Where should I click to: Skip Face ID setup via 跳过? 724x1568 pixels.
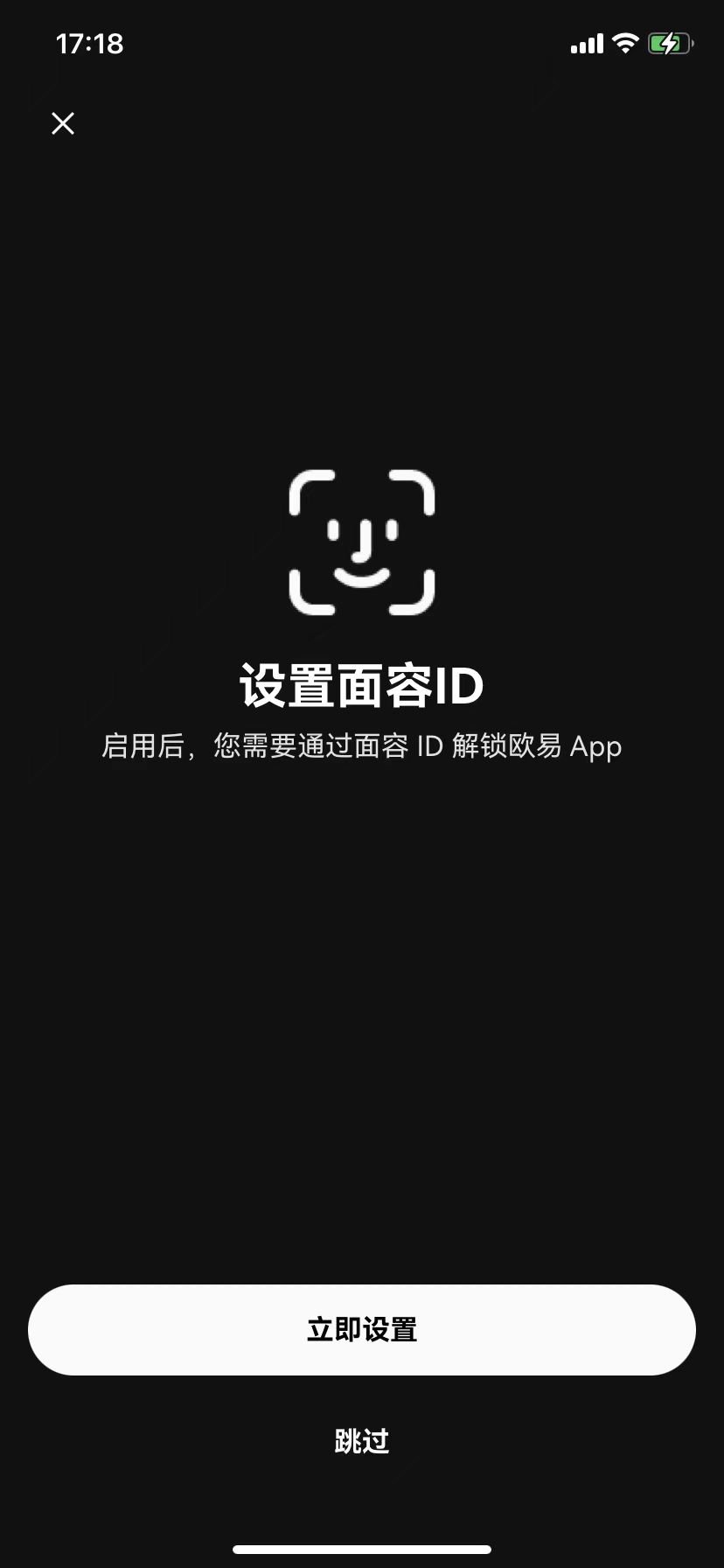point(362,1441)
